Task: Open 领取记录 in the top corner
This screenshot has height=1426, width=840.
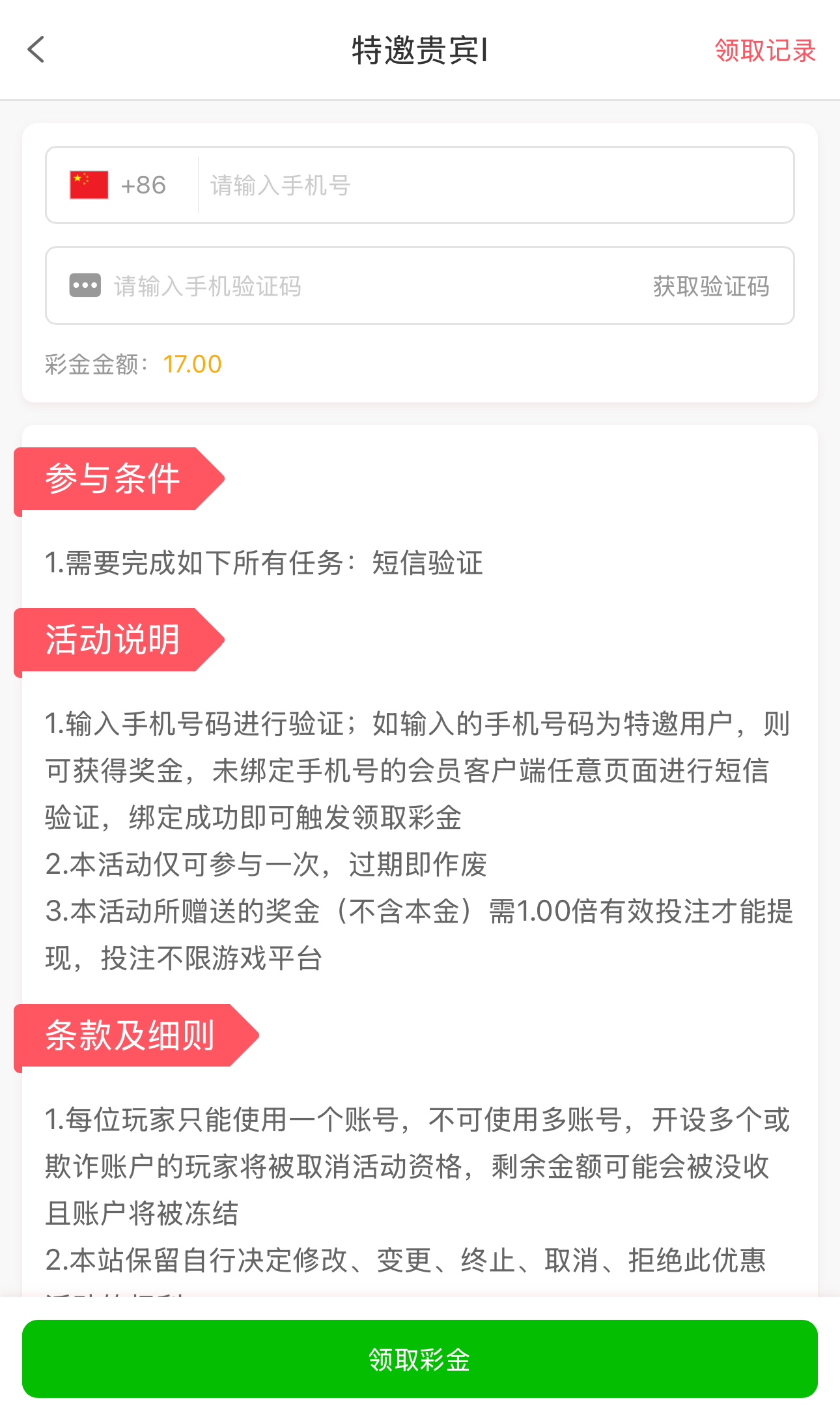Action: pyautogui.click(x=765, y=49)
